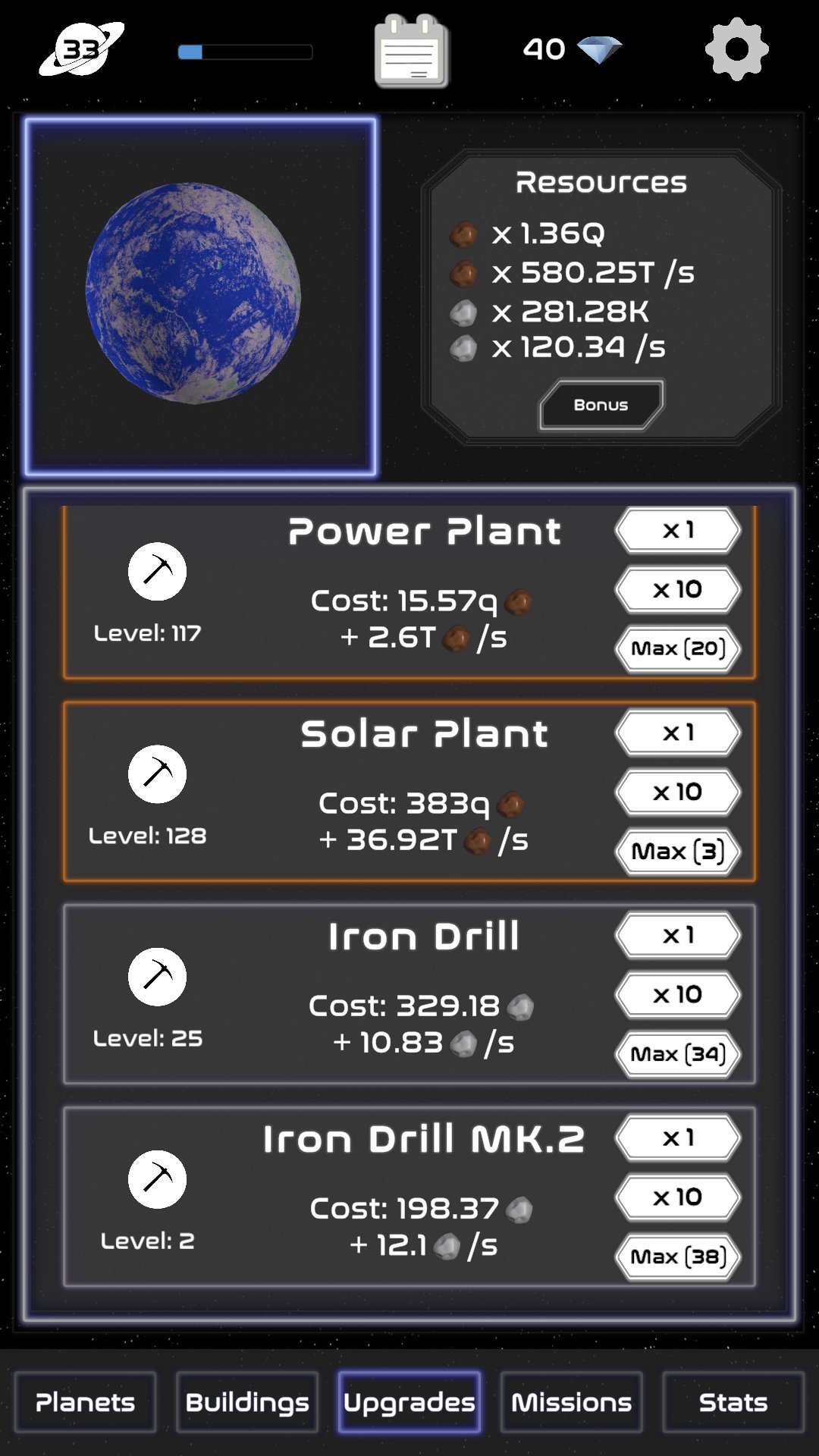Buy Iron Drill MK.2 upgrade x10

pos(678,1197)
